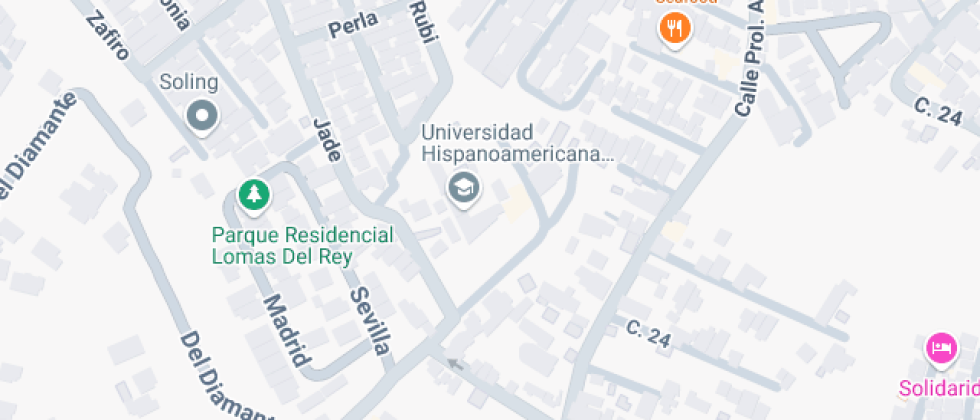Select the Universidad Hispanoamericana pin
980x420 pixels.
point(463,186)
